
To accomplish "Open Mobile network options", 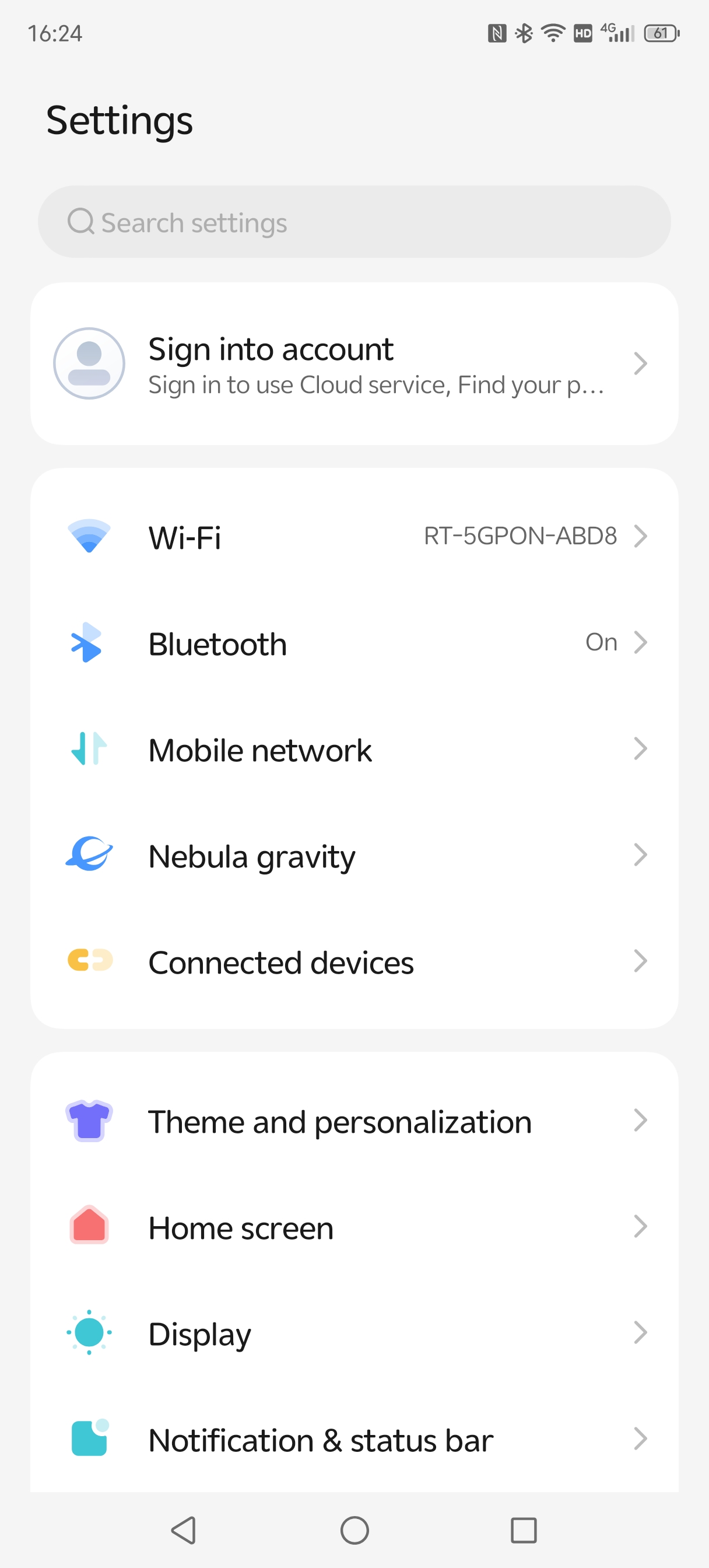I will click(354, 750).
